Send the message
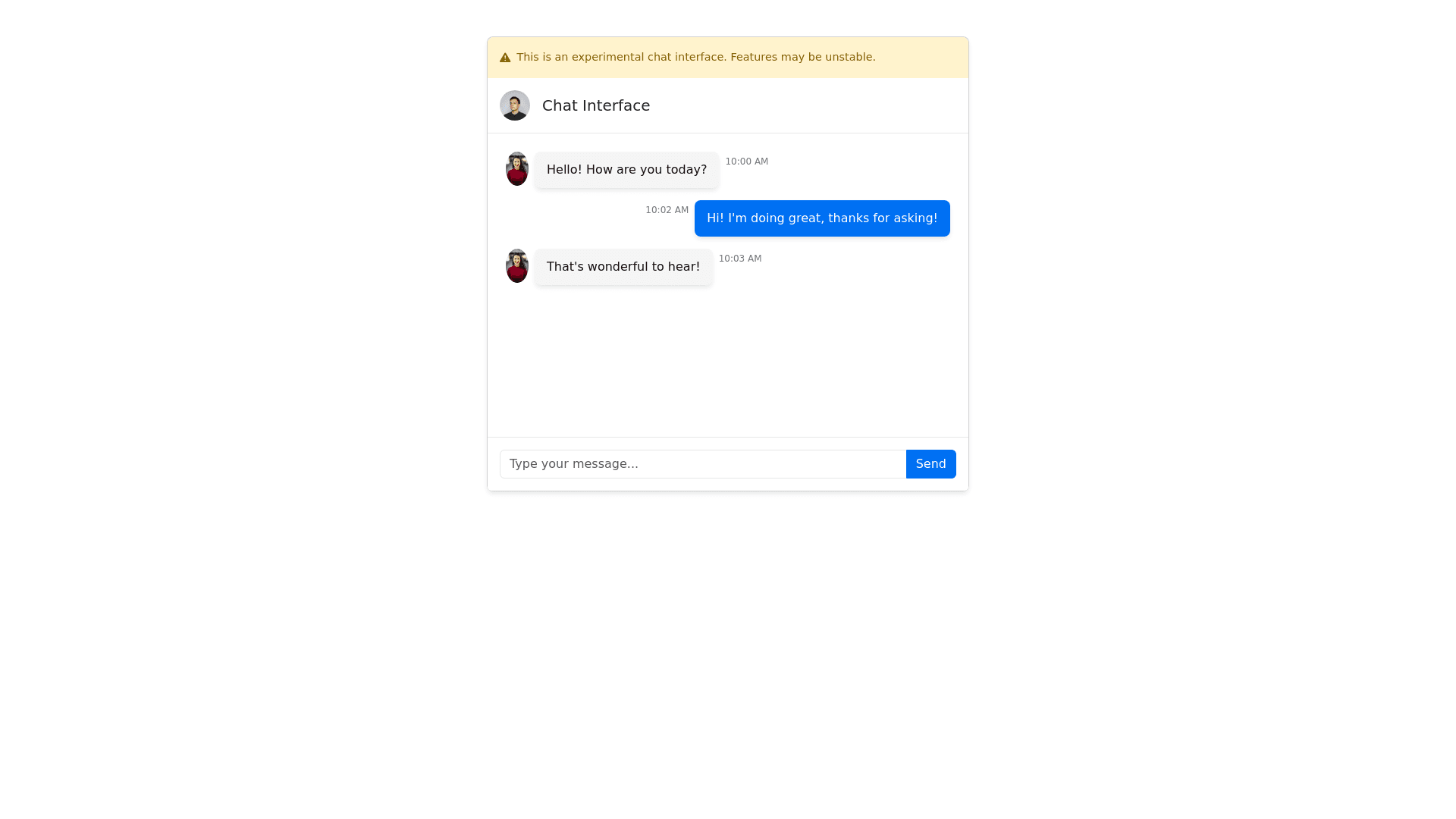This screenshot has width=1456, height=819. 930,464
